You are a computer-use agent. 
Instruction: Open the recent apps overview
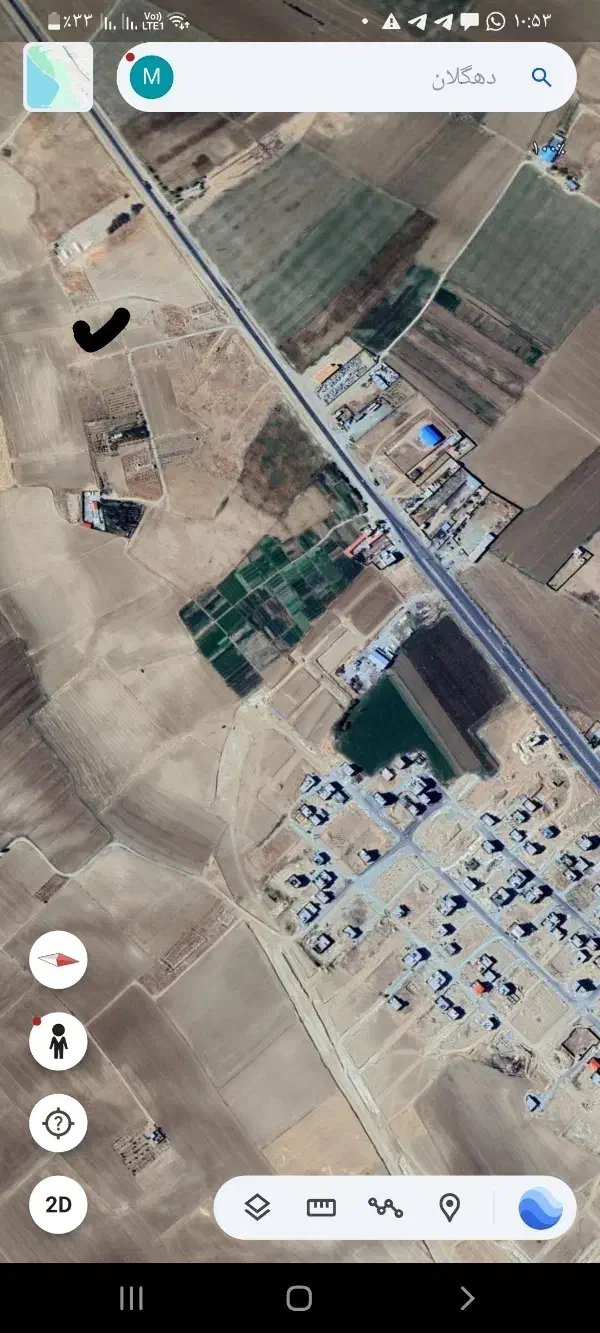[x=131, y=1298]
